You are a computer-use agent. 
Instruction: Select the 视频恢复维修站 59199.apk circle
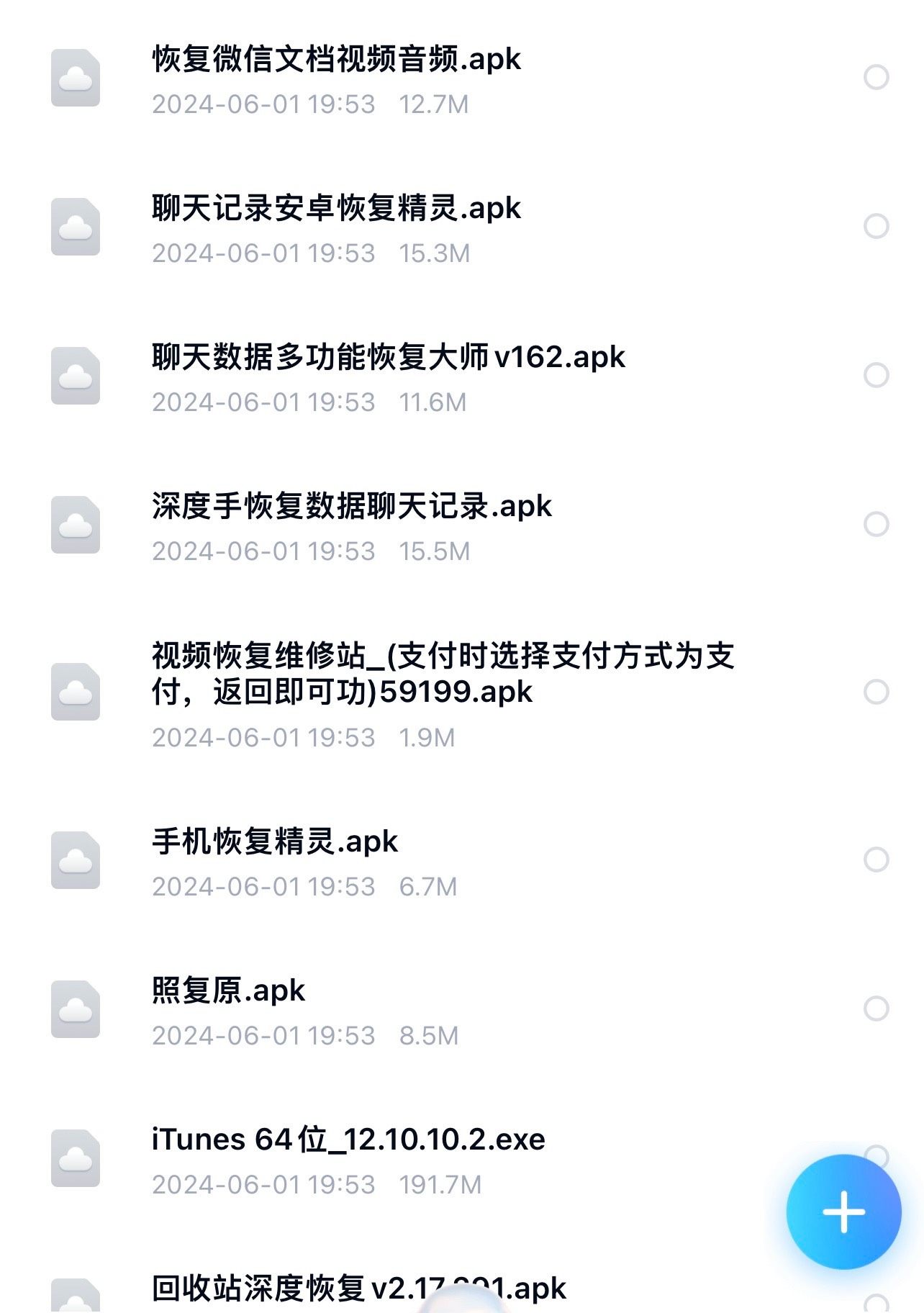[x=876, y=692]
